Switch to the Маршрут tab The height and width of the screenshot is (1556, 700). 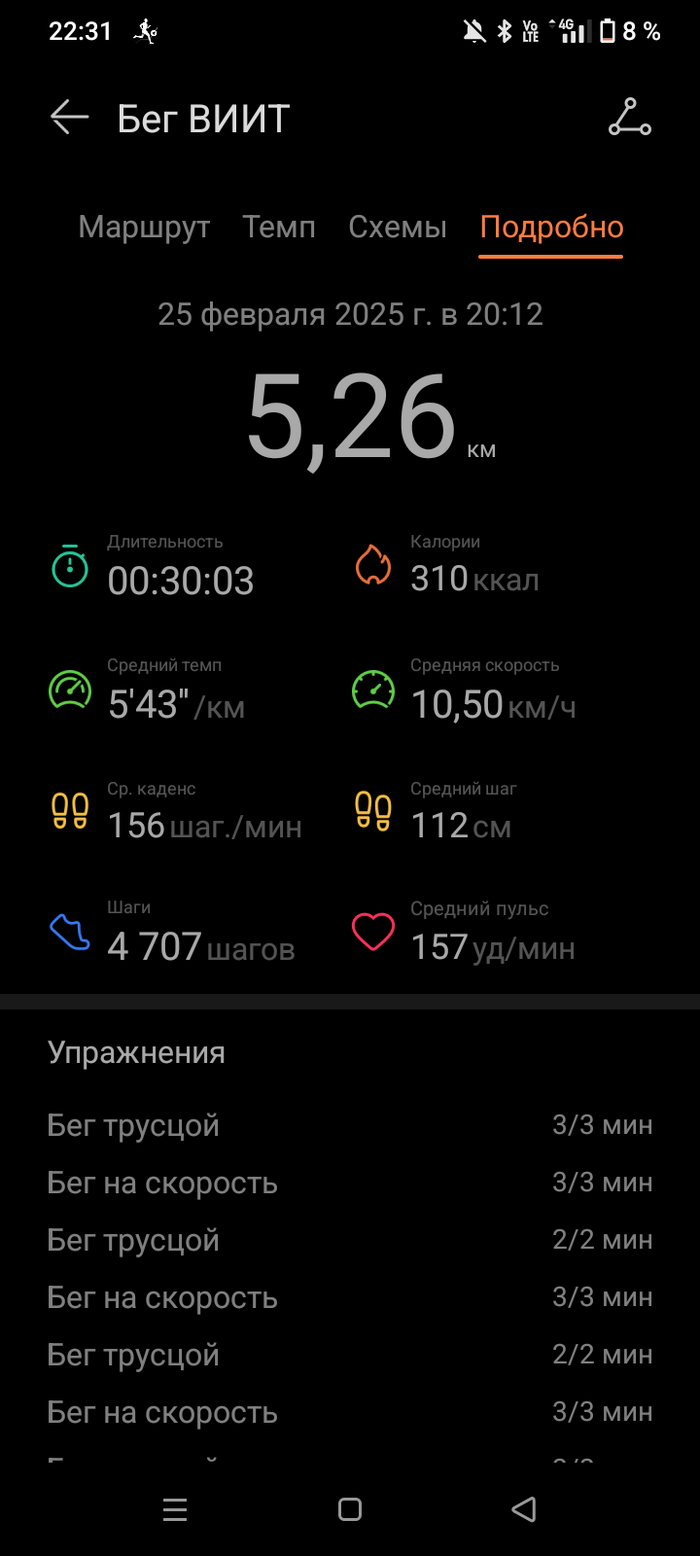click(144, 227)
